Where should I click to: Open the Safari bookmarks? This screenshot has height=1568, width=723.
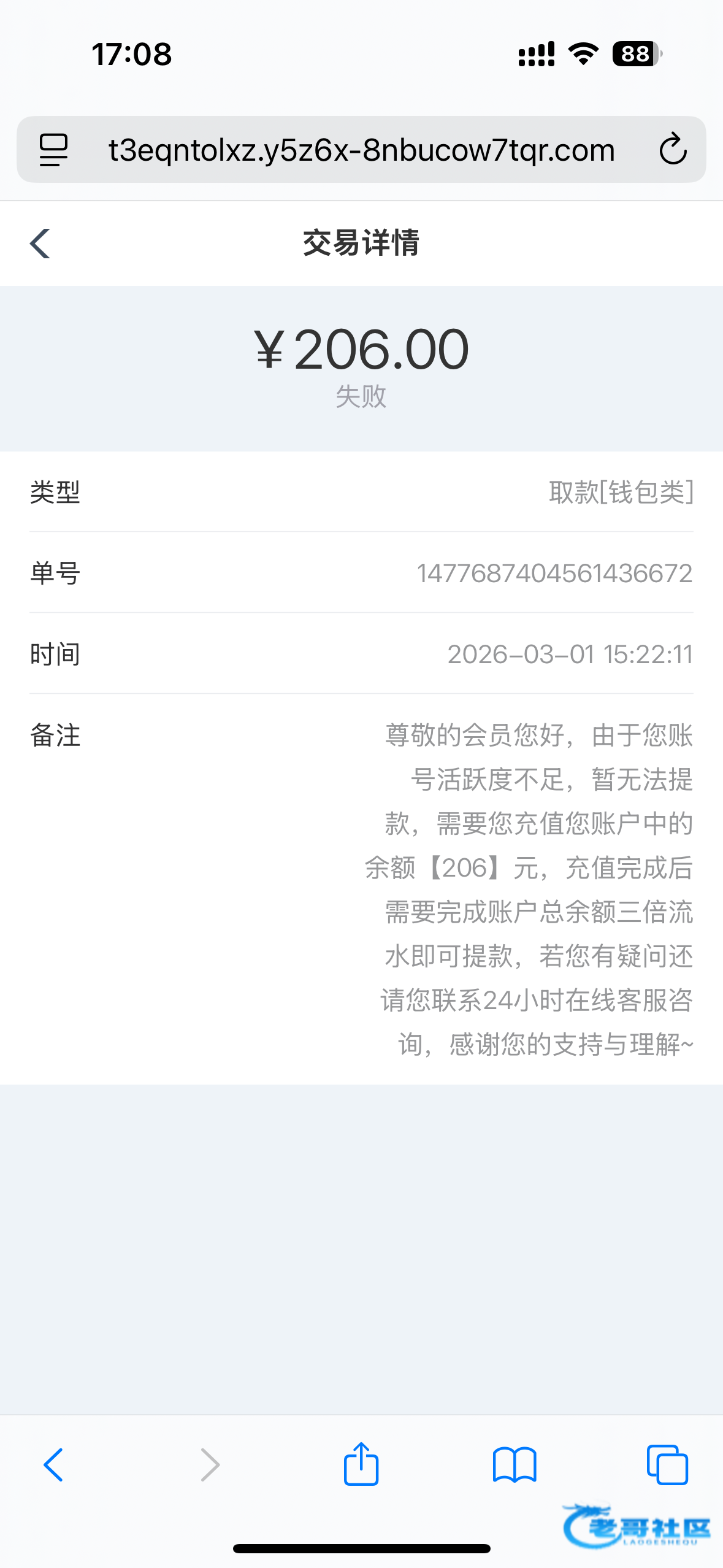click(x=515, y=1465)
